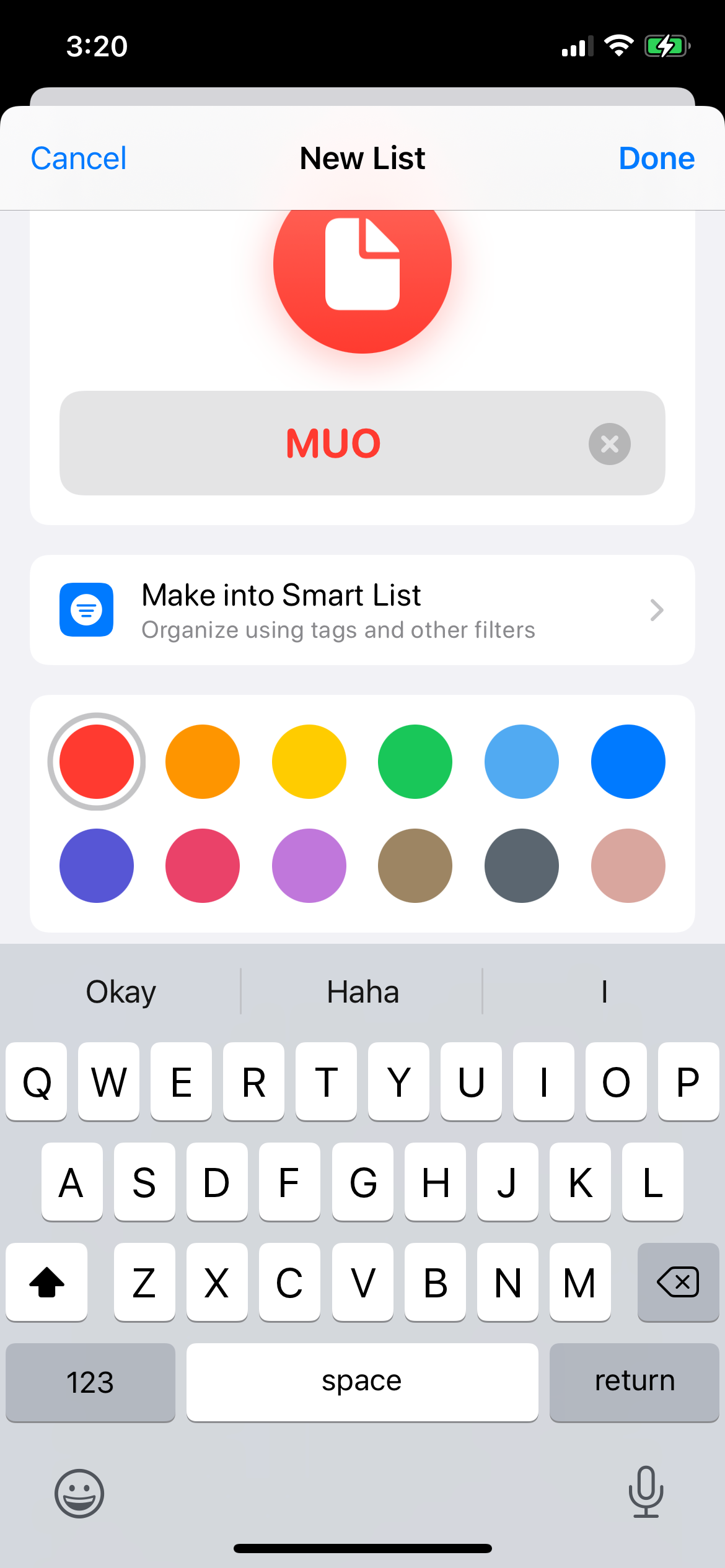Pick the dark blue color swatch
The height and width of the screenshot is (1568, 725).
pyautogui.click(x=628, y=762)
